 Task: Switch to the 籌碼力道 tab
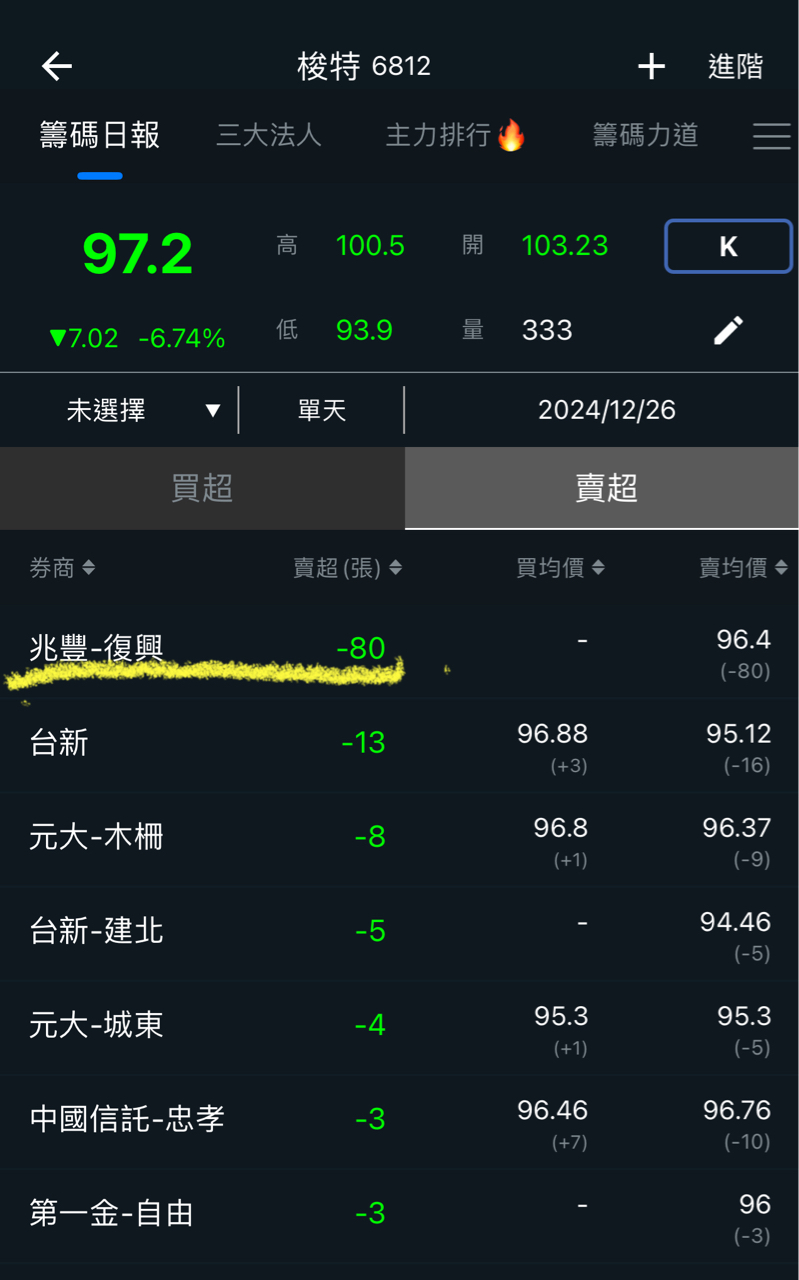tap(645, 135)
